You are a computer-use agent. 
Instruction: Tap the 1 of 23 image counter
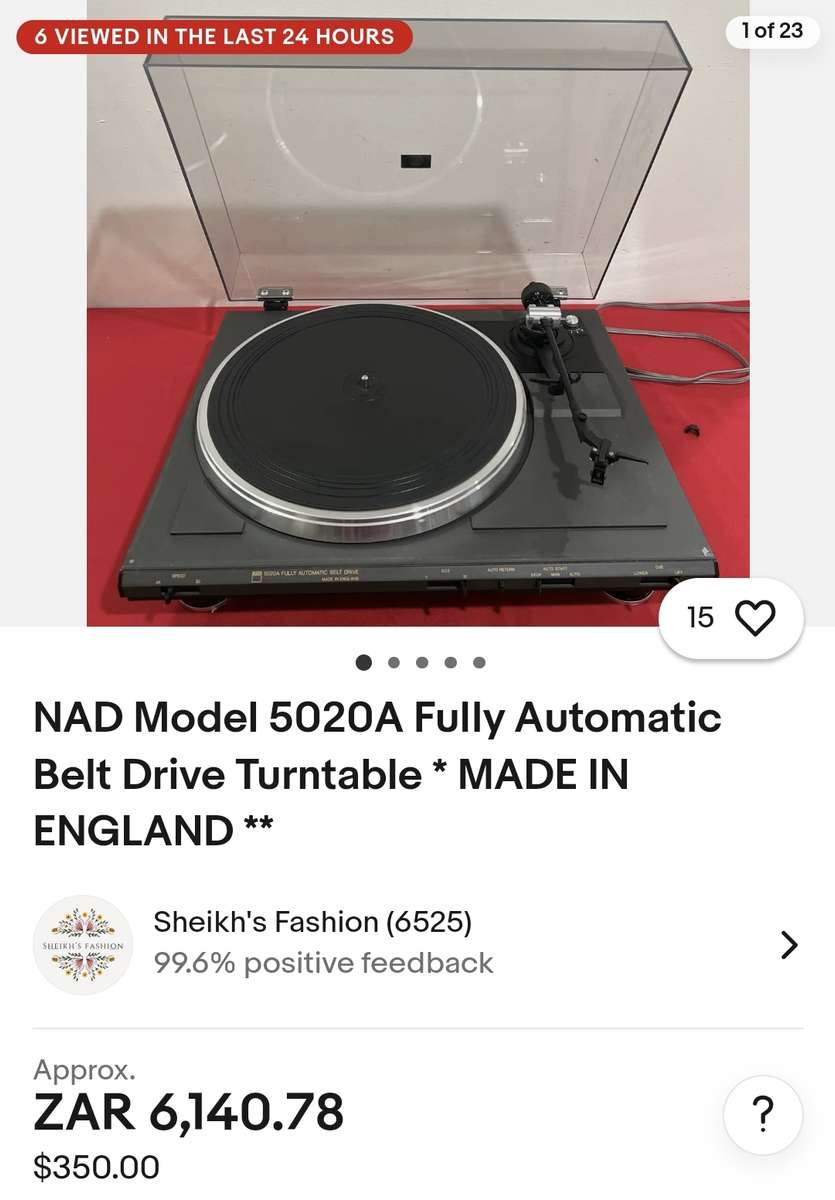tap(772, 32)
